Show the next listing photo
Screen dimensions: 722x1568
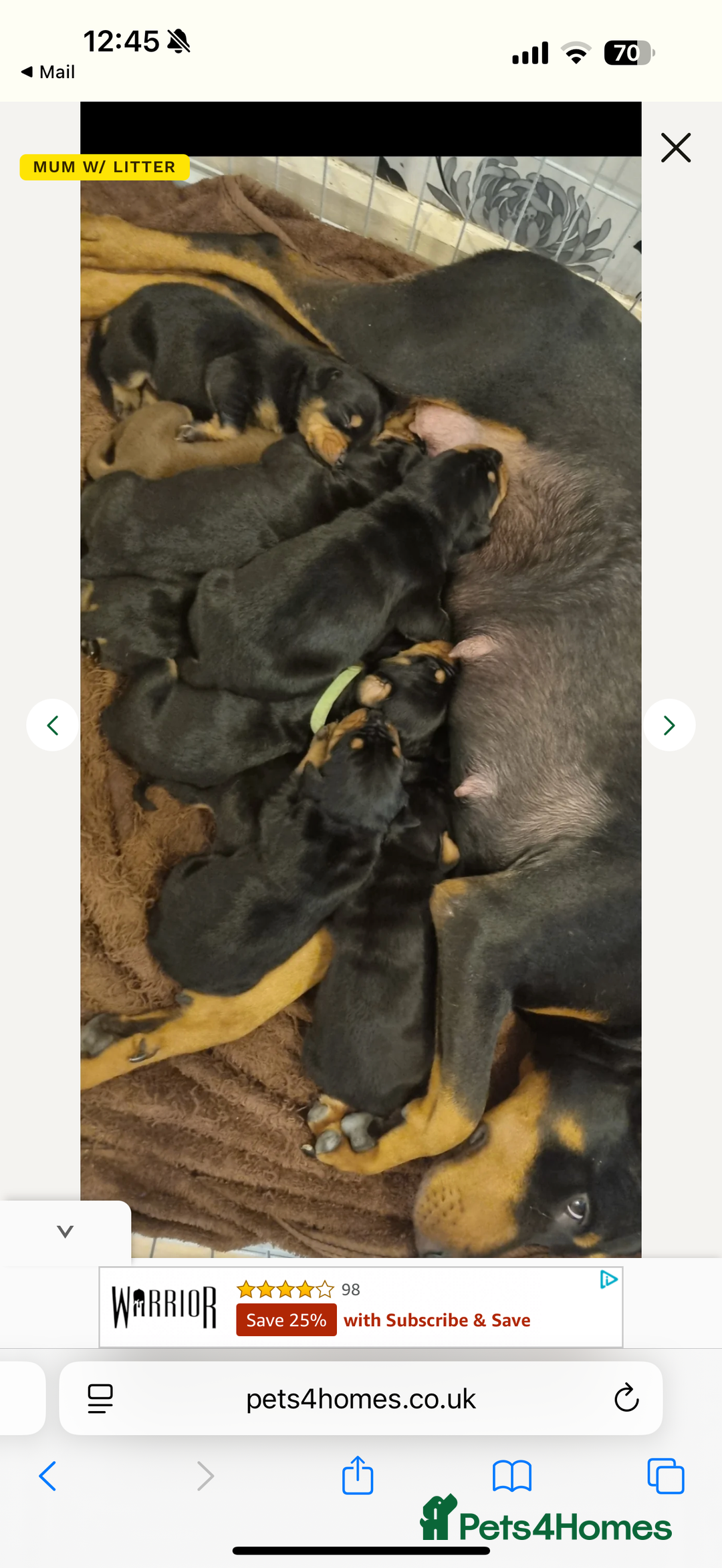click(669, 725)
